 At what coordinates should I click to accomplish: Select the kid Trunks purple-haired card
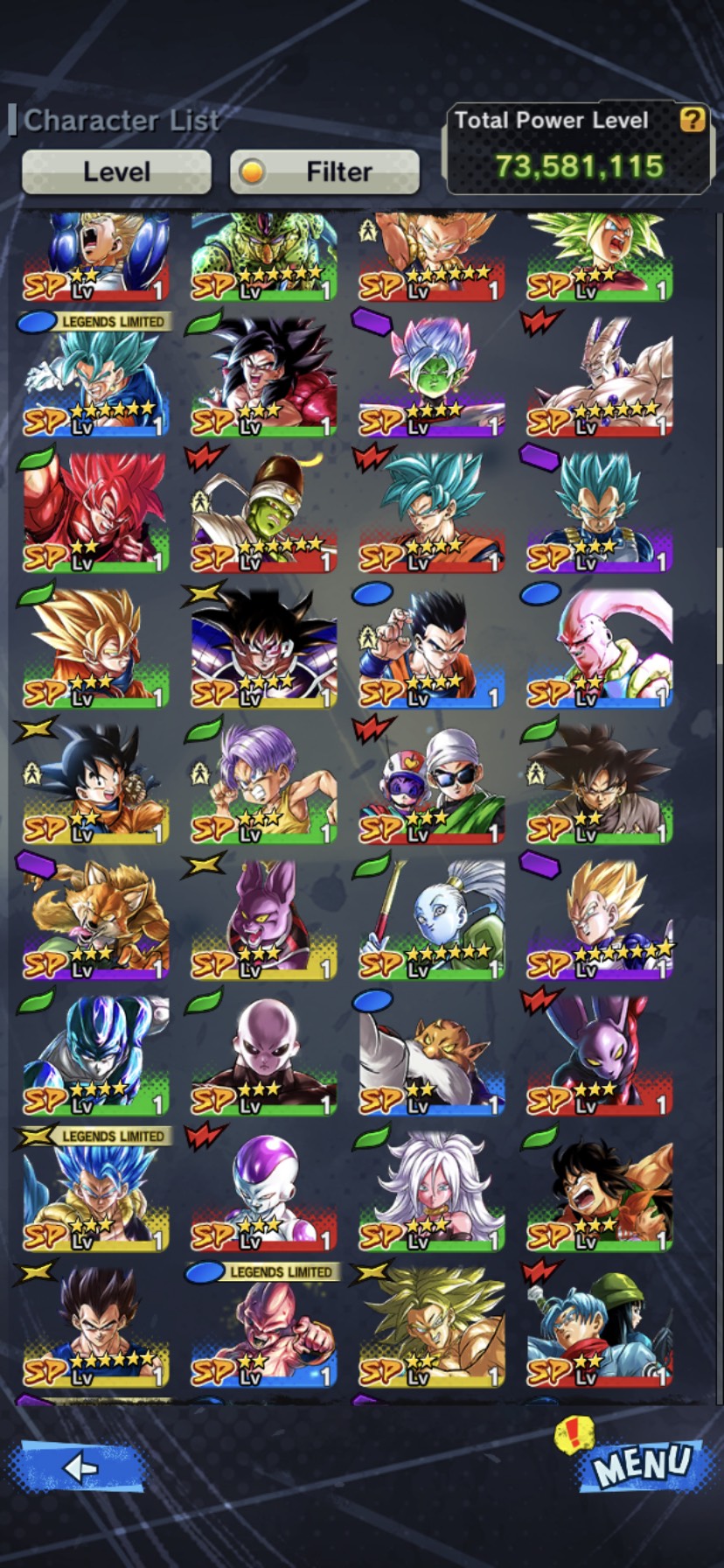pyautogui.click(x=263, y=785)
